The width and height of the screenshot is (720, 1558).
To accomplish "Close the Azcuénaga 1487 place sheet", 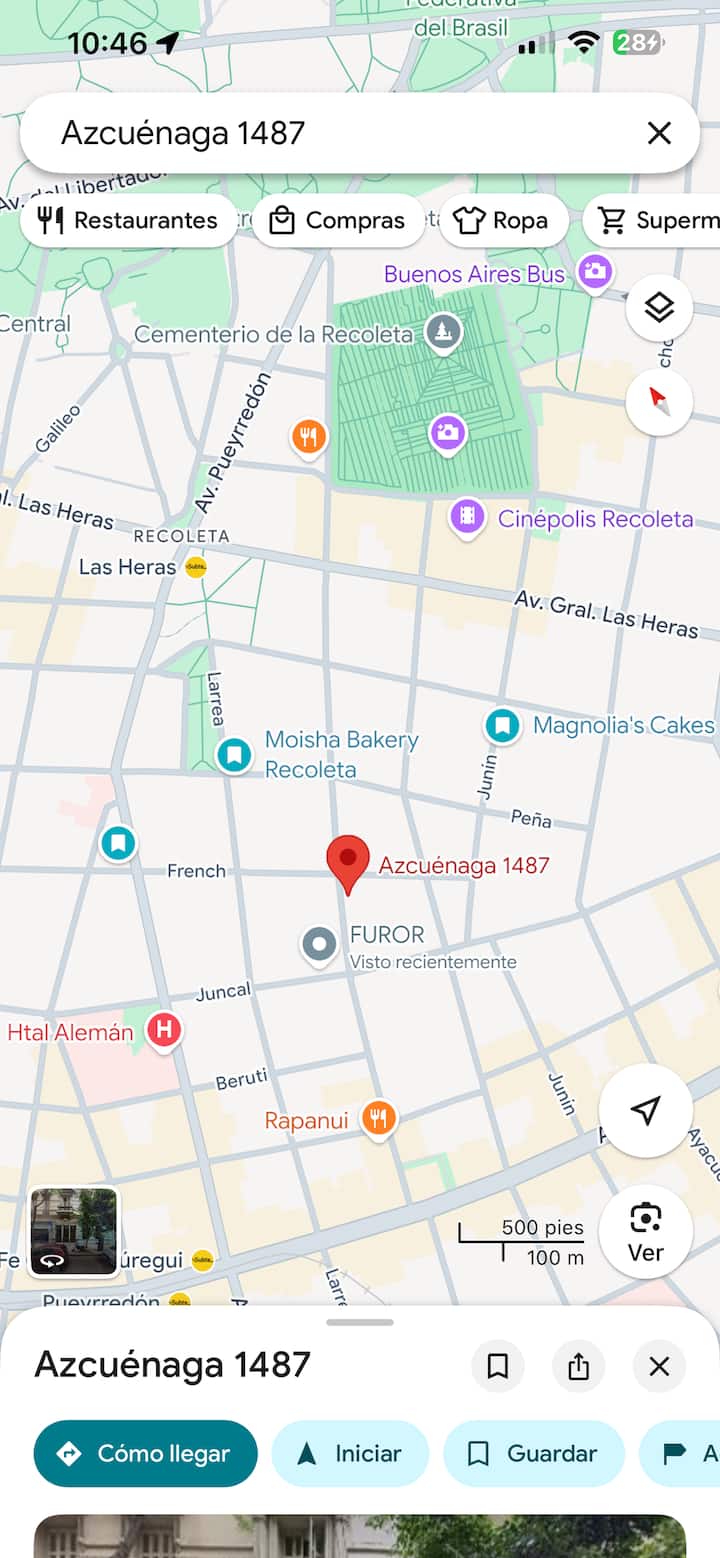I will tap(659, 1366).
